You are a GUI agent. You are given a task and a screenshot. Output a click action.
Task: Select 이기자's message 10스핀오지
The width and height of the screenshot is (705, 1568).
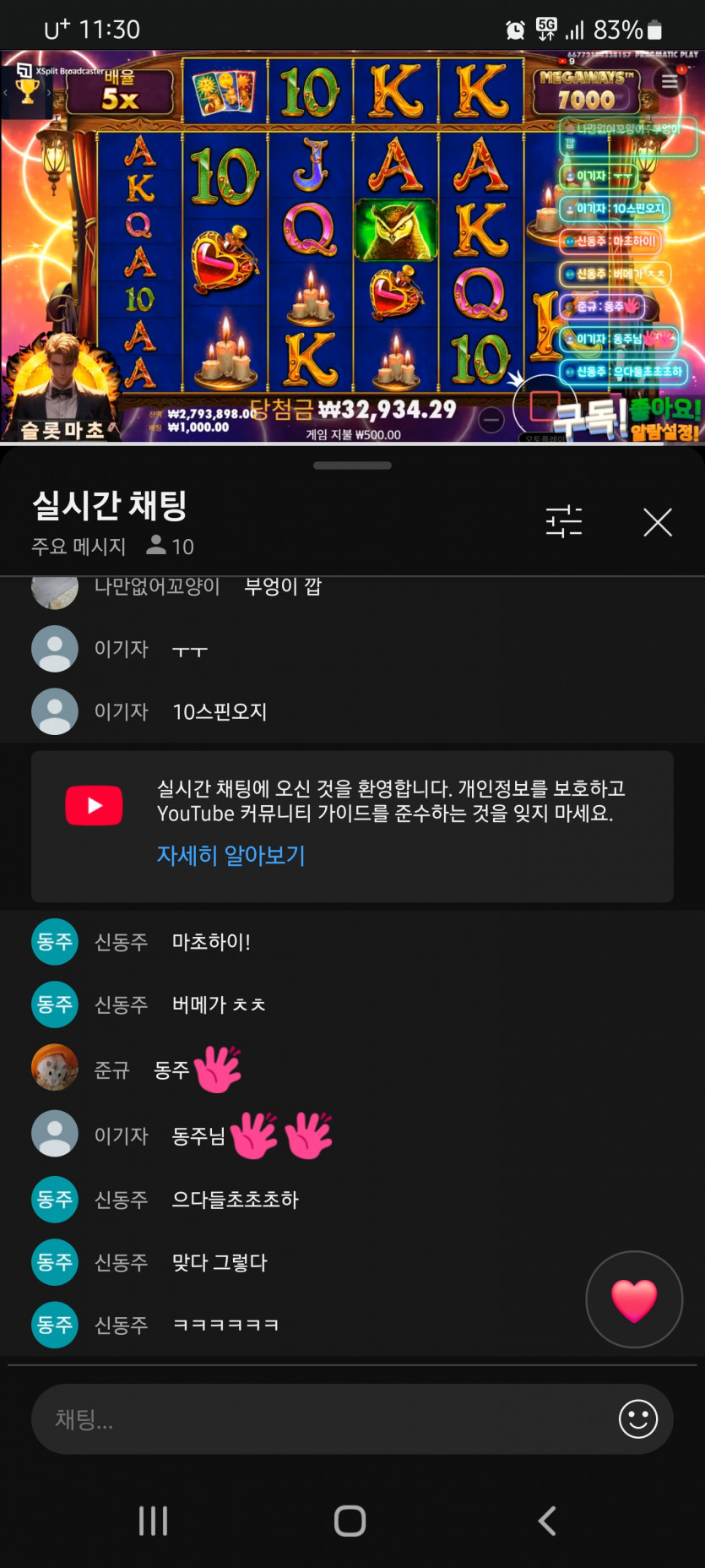(220, 712)
